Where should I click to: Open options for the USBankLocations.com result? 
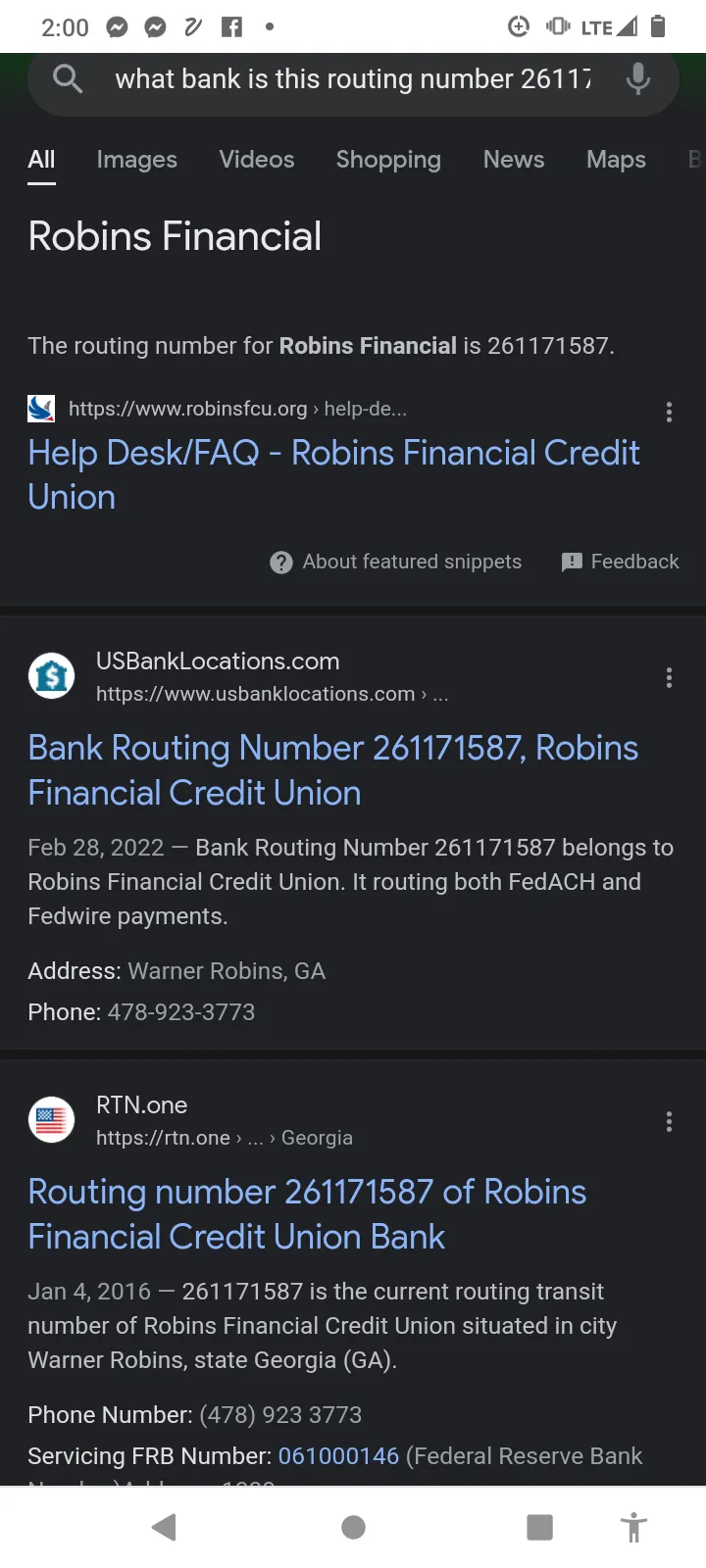[x=669, y=677]
